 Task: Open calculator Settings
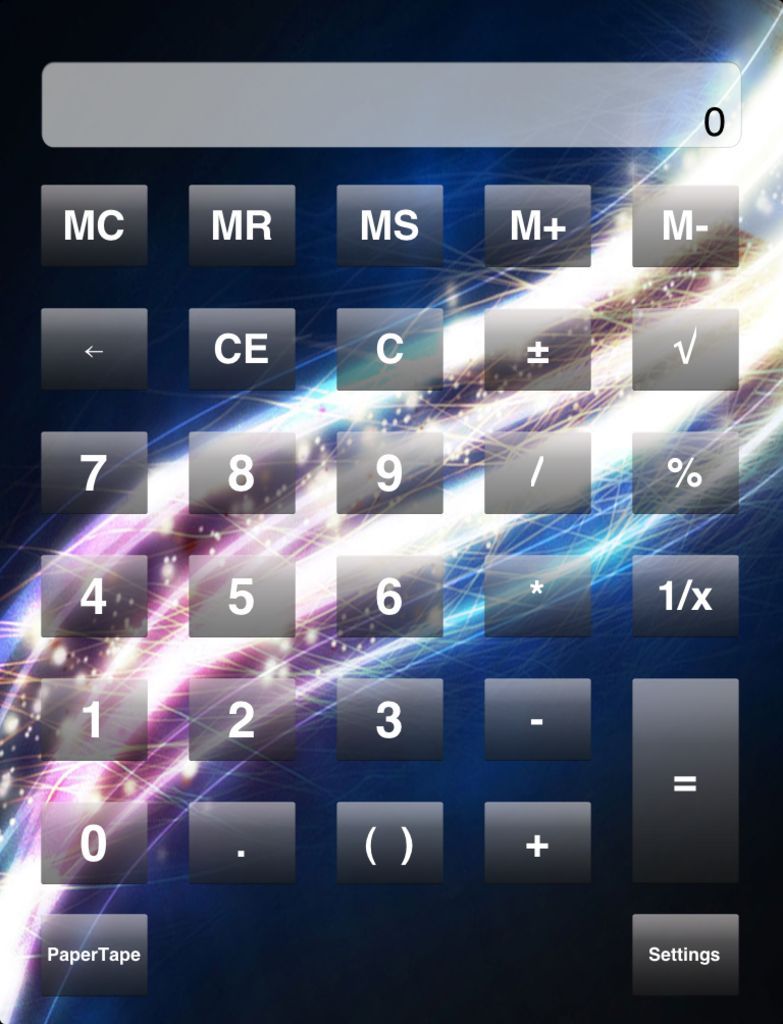pos(685,955)
